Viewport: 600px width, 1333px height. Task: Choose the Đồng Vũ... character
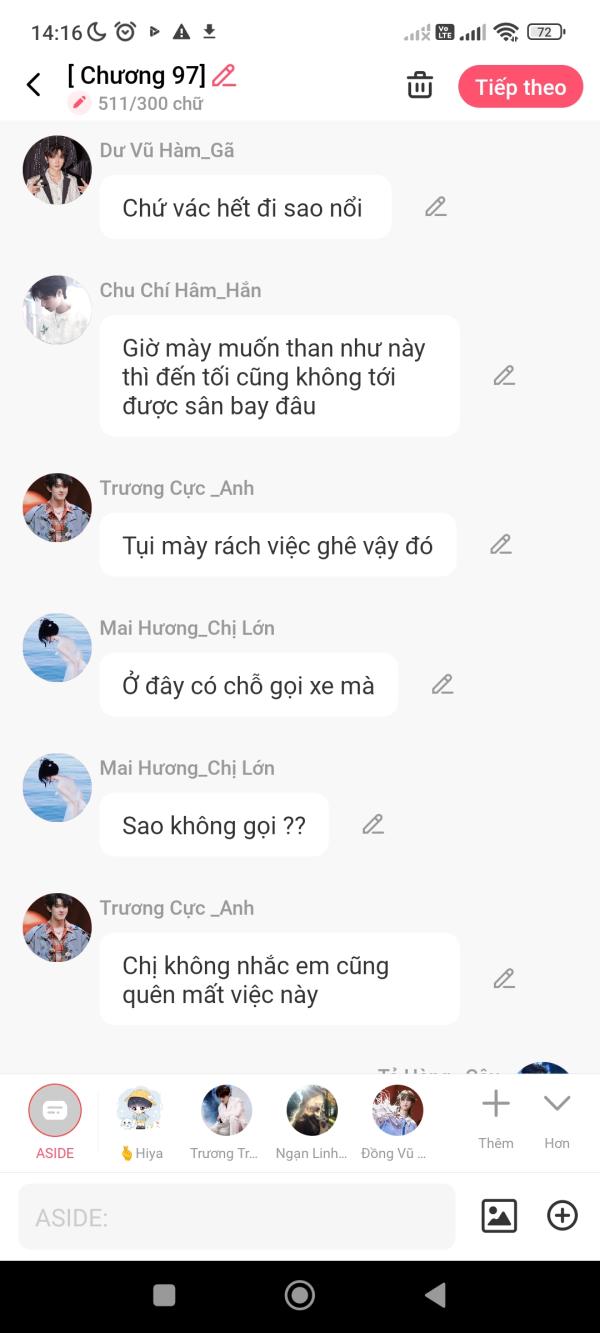point(397,1122)
